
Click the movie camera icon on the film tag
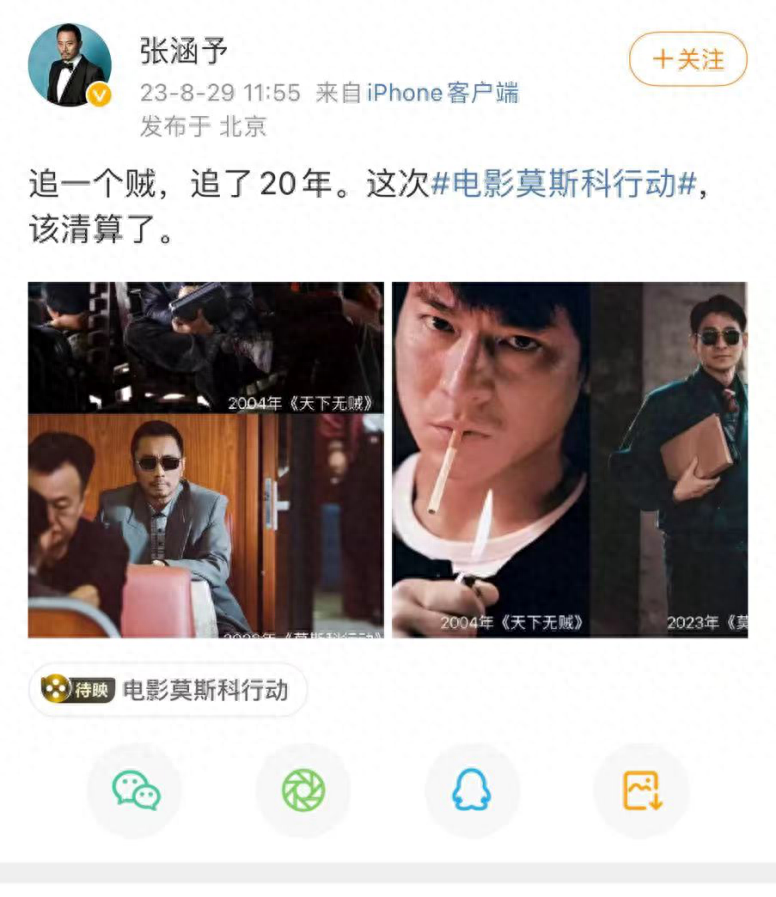pos(55,690)
